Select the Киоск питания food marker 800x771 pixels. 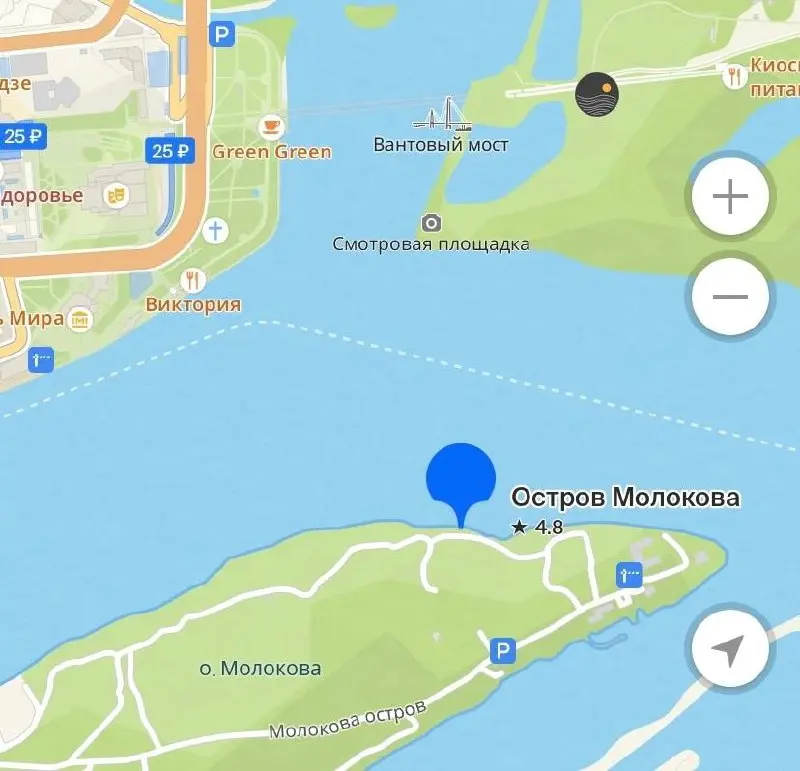tap(734, 76)
